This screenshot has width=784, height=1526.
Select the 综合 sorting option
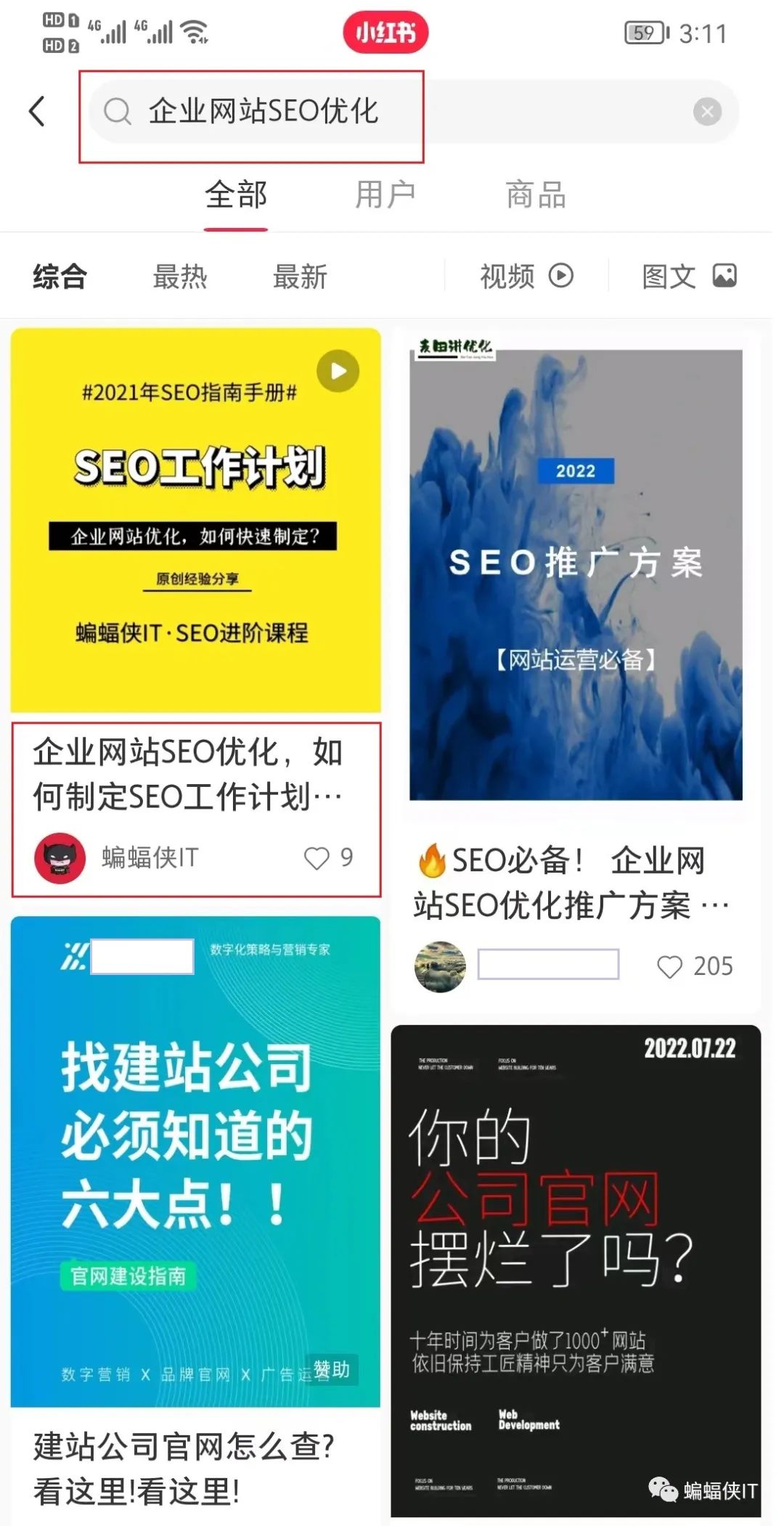[60, 277]
